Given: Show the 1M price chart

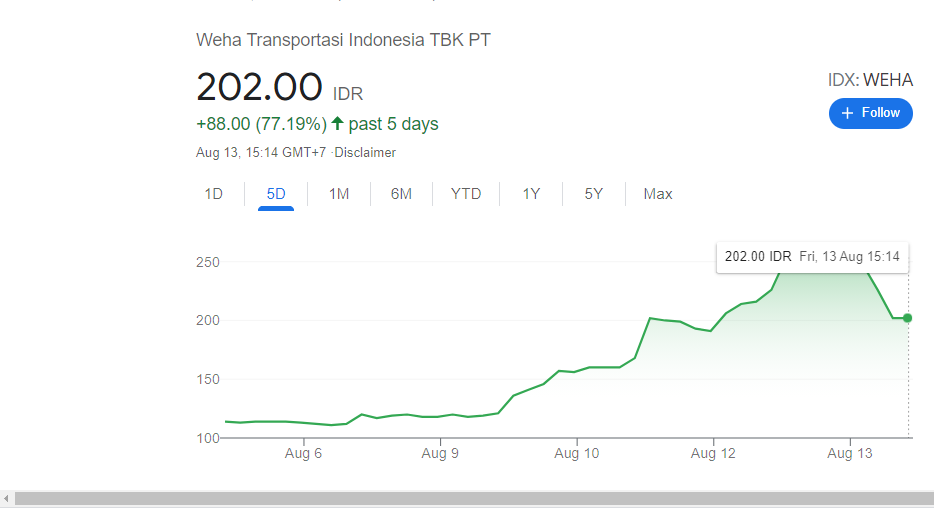Looking at the screenshot, I should [339, 194].
